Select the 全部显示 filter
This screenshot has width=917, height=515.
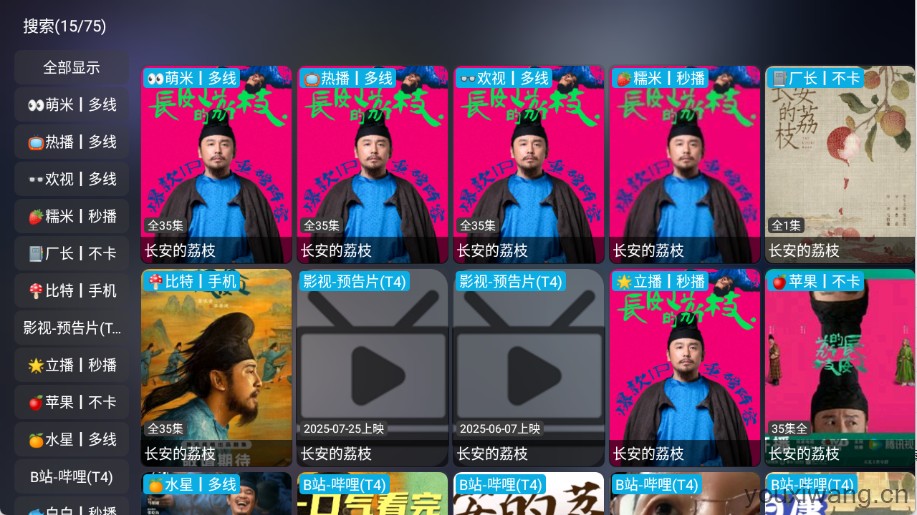click(71, 68)
